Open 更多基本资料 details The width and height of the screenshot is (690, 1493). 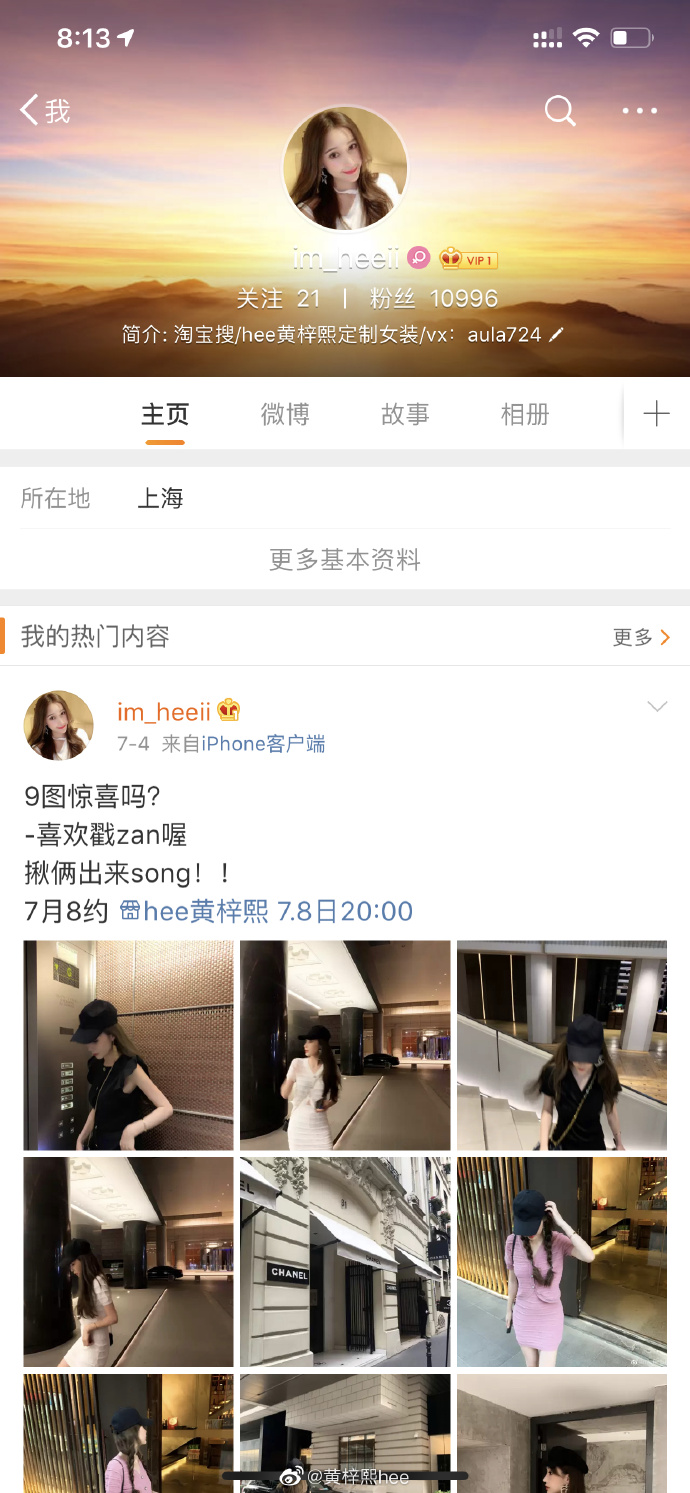345,560
